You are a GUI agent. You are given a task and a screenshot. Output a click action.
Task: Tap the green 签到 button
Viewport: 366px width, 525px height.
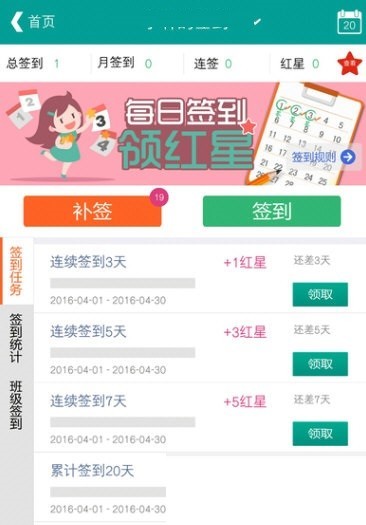[272, 211]
